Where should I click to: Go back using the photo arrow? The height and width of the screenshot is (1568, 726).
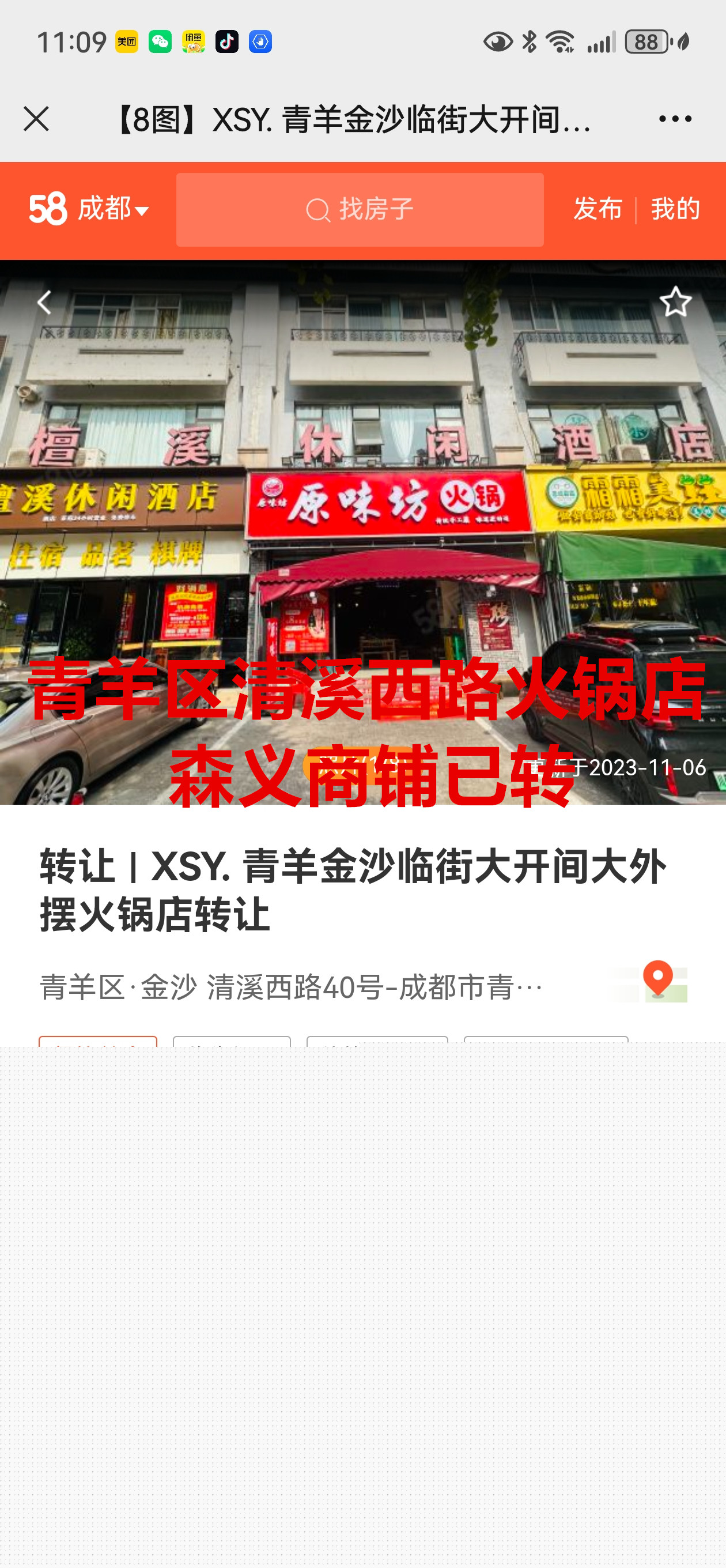tap(44, 303)
